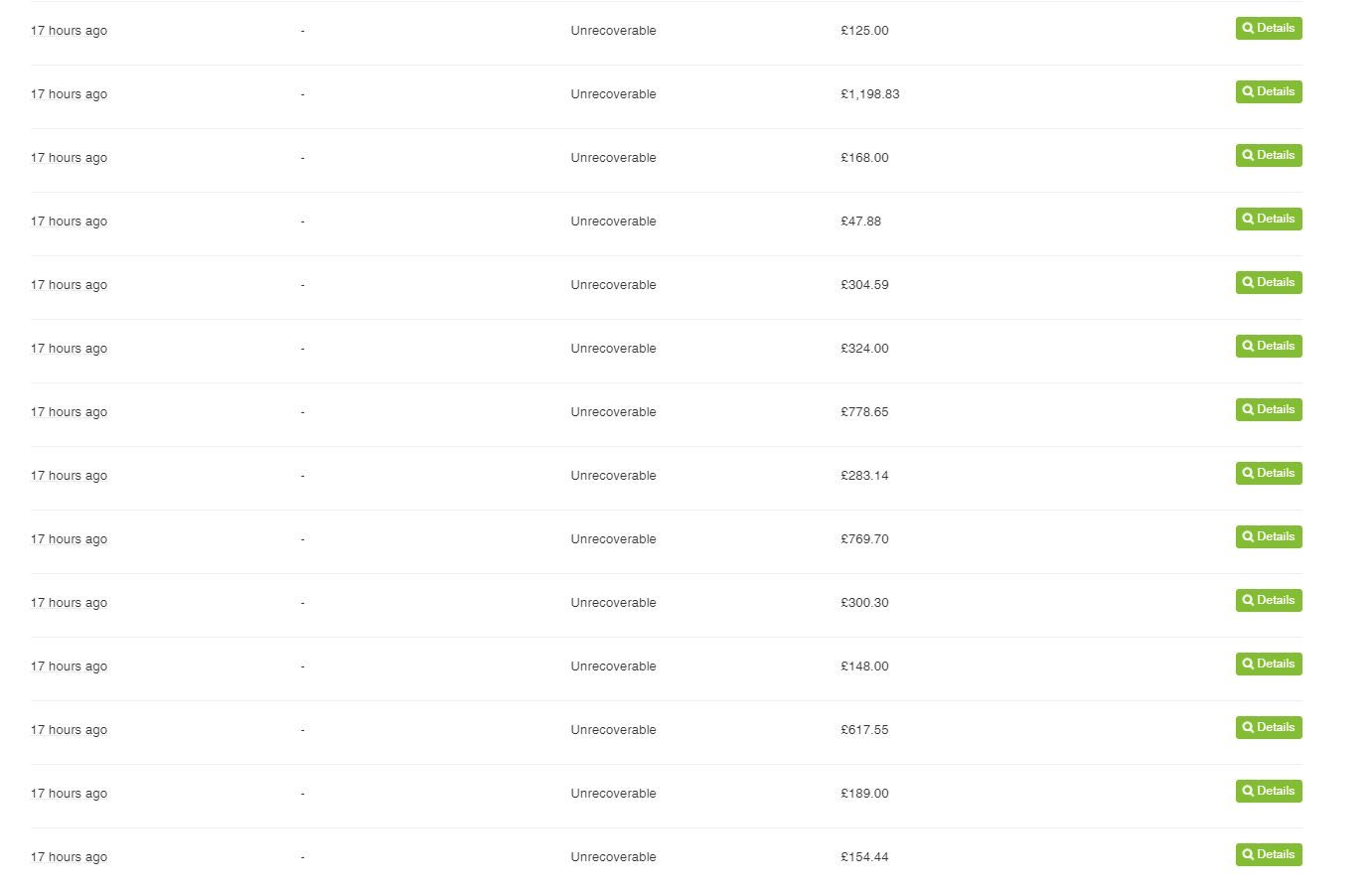Tap Details next to £168.00
Image resolution: width=1372 pixels, height=890 pixels.
pos(1268,156)
